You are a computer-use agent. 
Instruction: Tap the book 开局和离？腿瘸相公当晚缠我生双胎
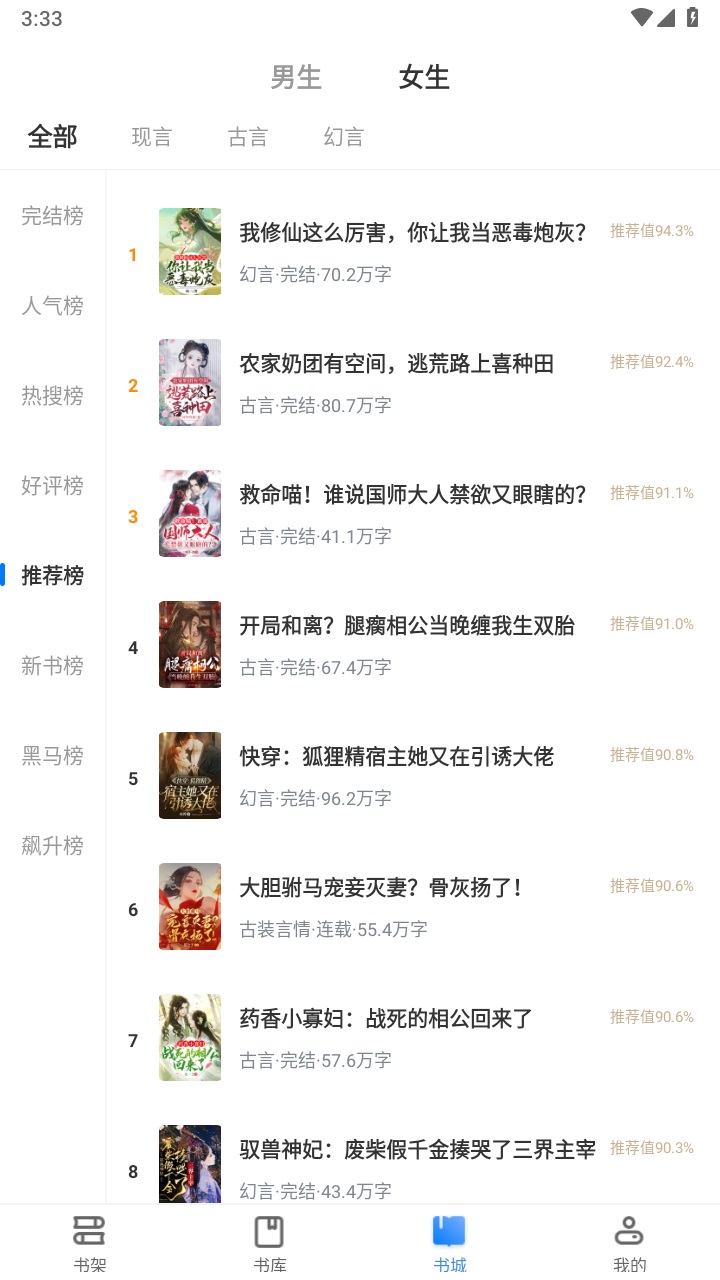407,626
